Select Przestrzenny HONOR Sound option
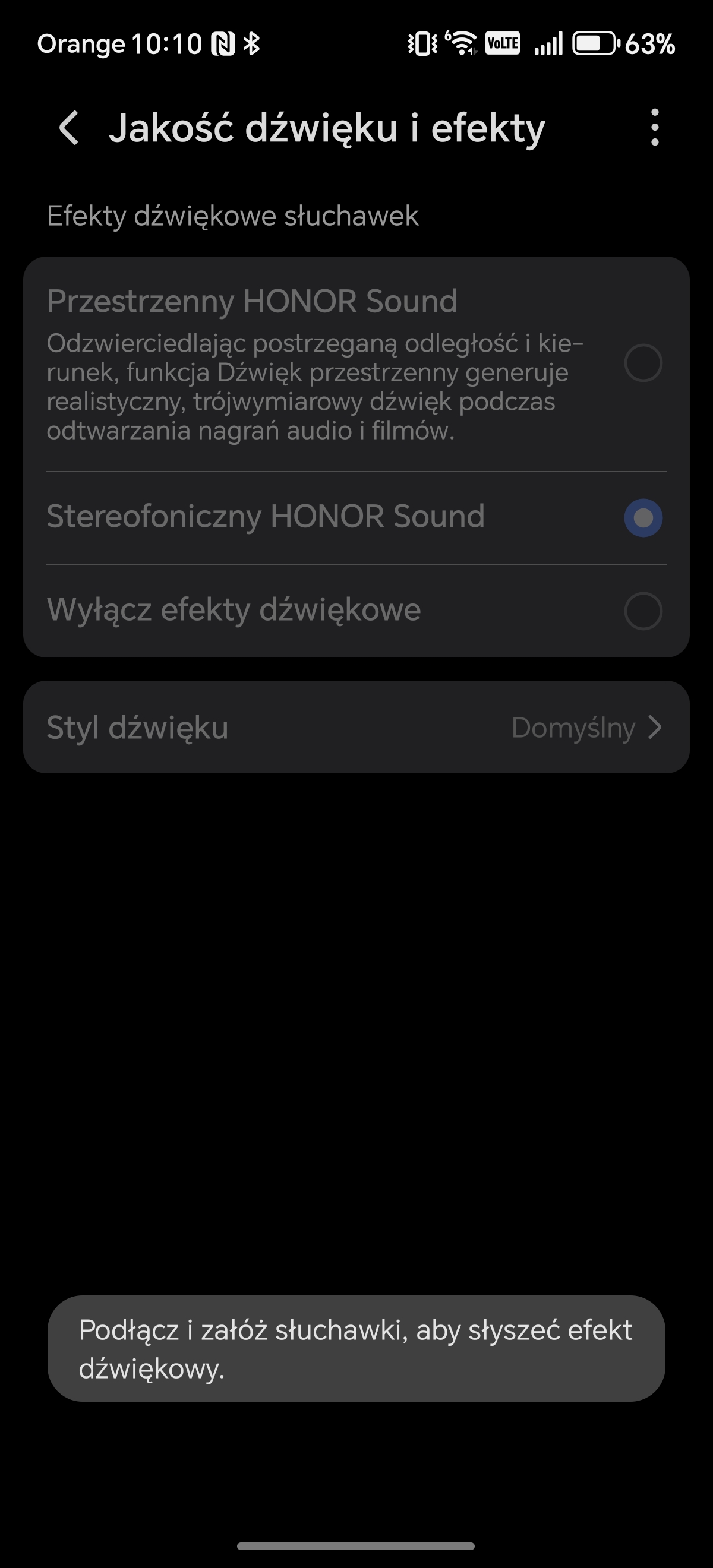 [643, 363]
